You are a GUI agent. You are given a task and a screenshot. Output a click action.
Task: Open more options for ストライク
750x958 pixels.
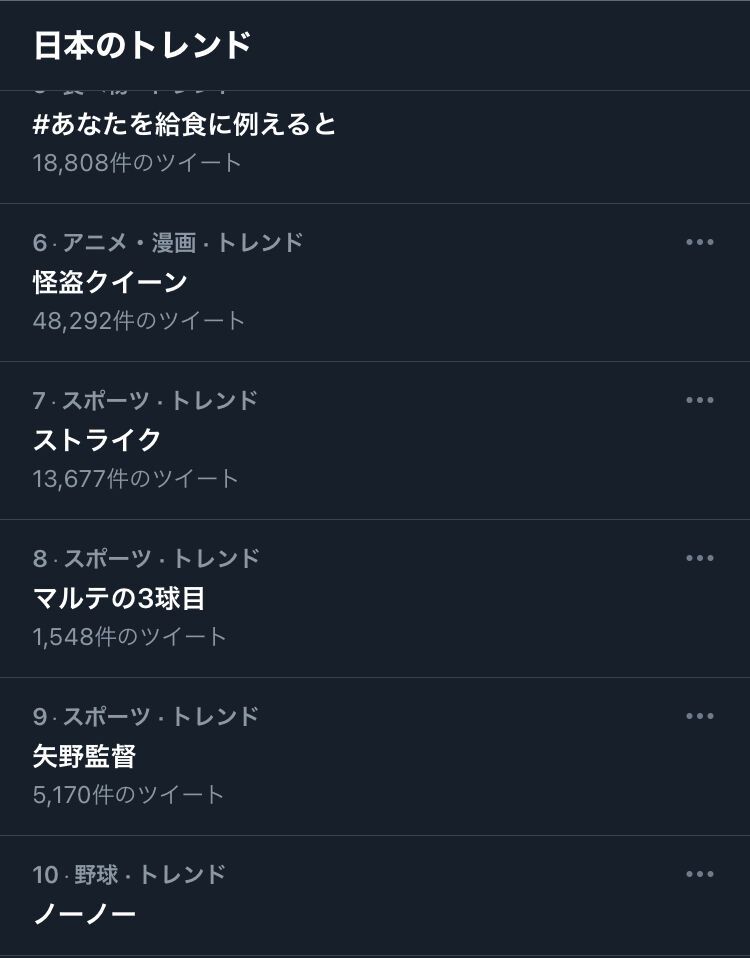(x=700, y=400)
